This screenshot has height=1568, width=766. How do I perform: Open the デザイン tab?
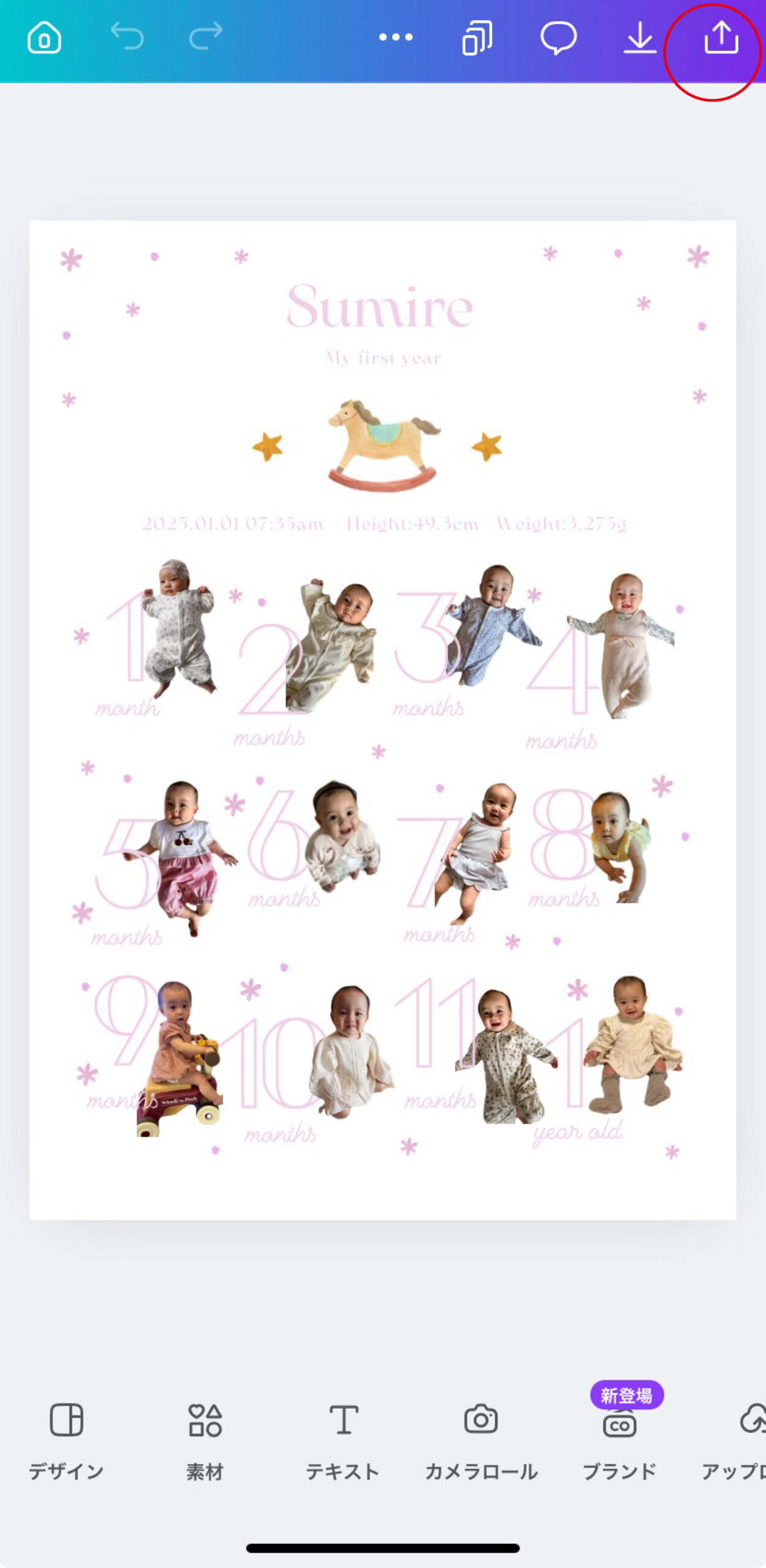click(66, 1438)
